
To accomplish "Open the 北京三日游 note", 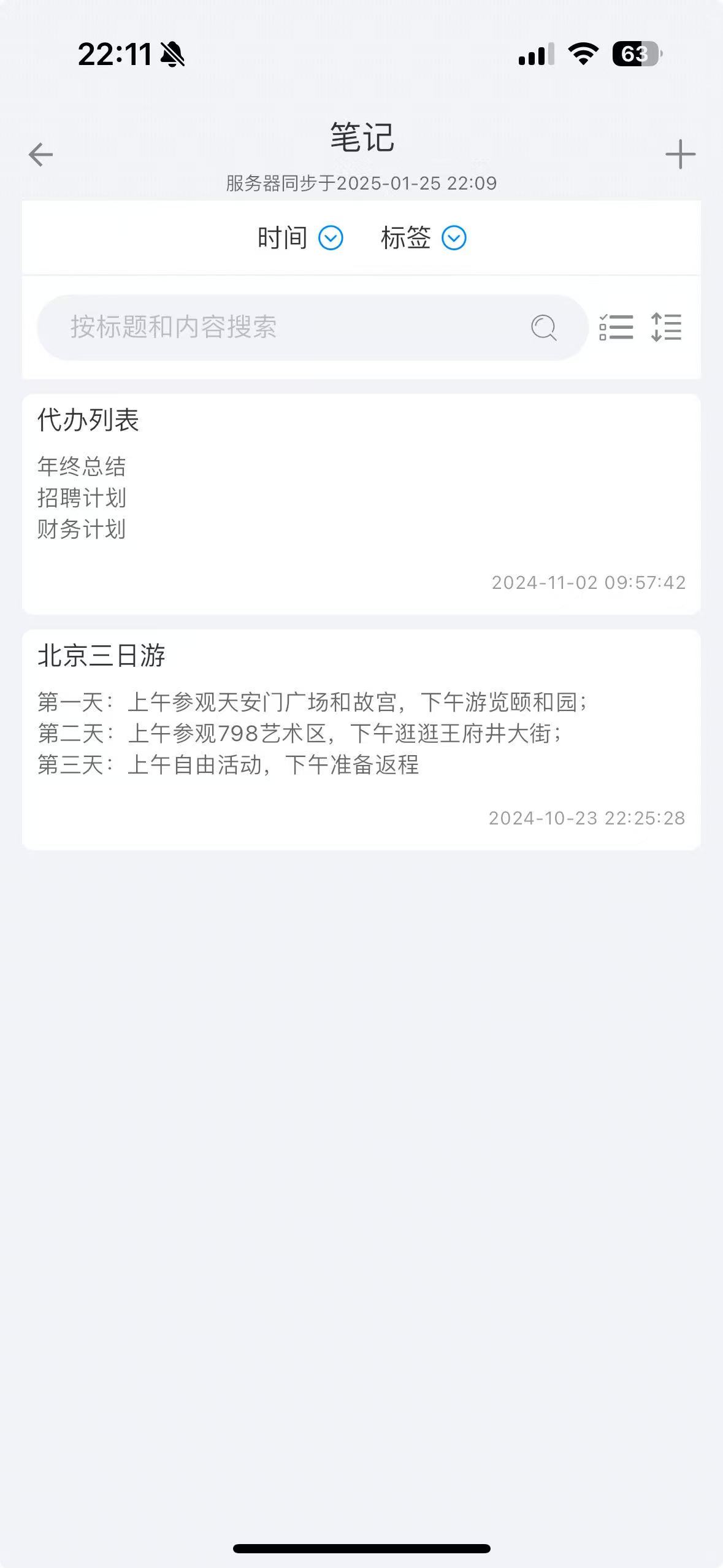I will point(361,739).
